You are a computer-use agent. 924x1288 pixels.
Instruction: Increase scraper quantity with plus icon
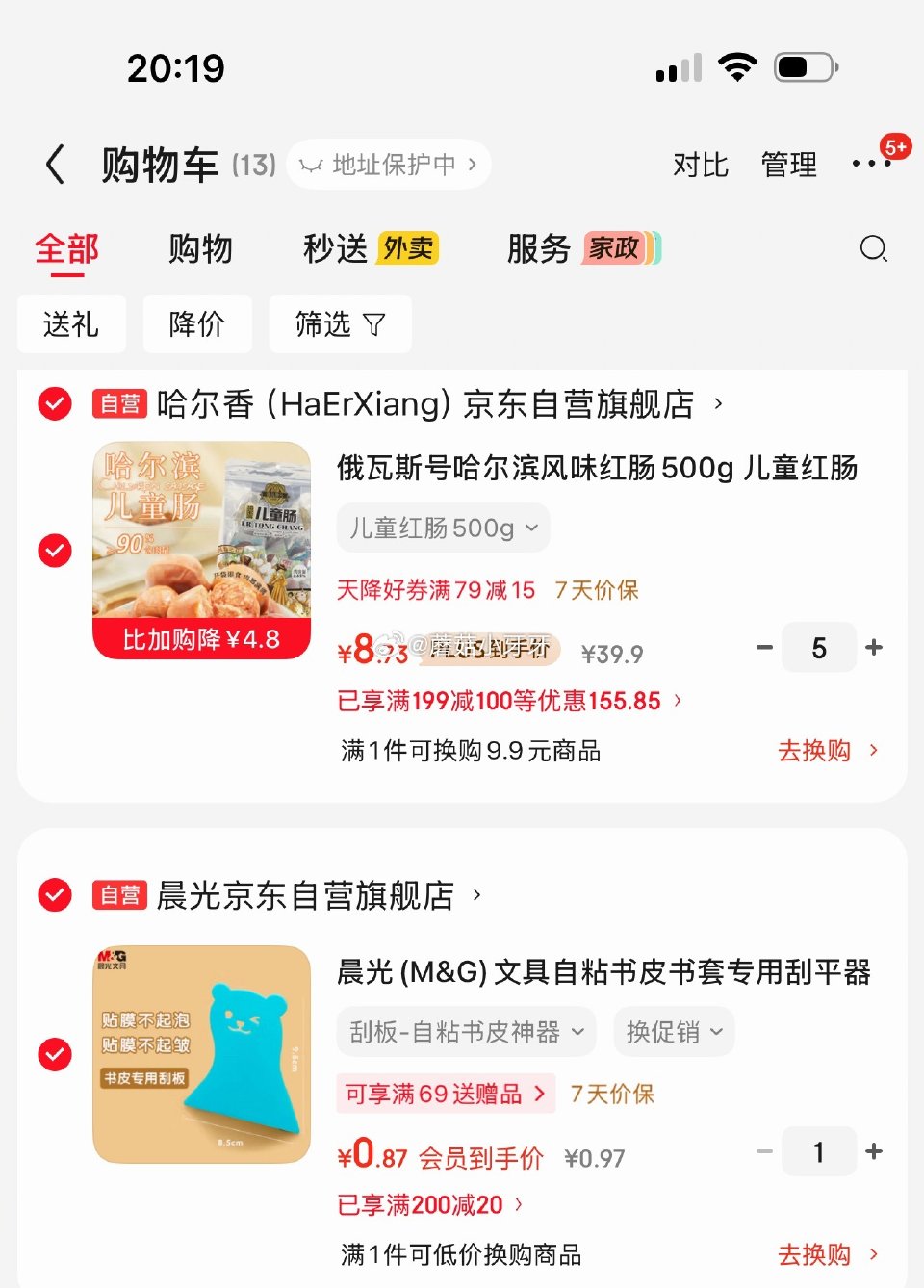(x=874, y=1151)
